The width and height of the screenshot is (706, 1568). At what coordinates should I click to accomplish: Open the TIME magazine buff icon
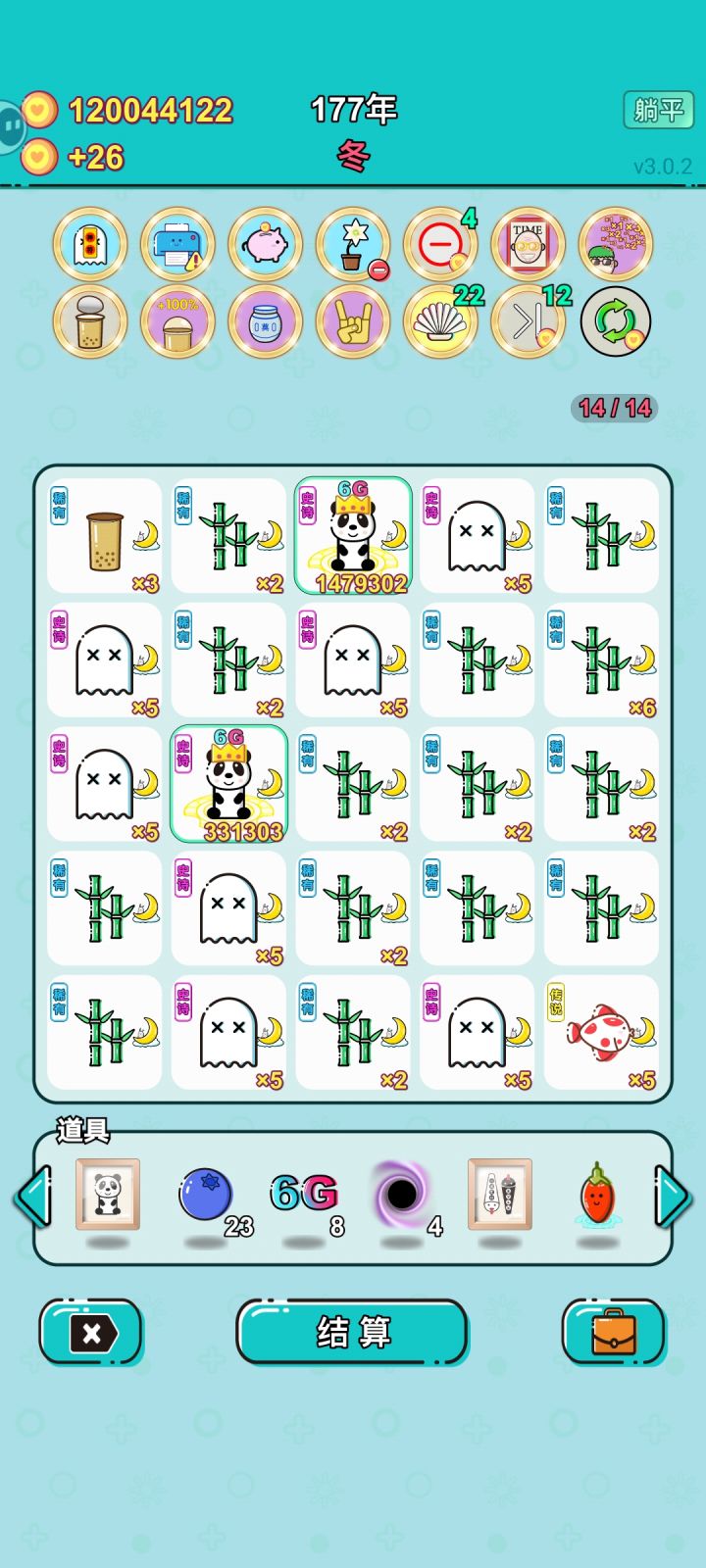[527, 244]
